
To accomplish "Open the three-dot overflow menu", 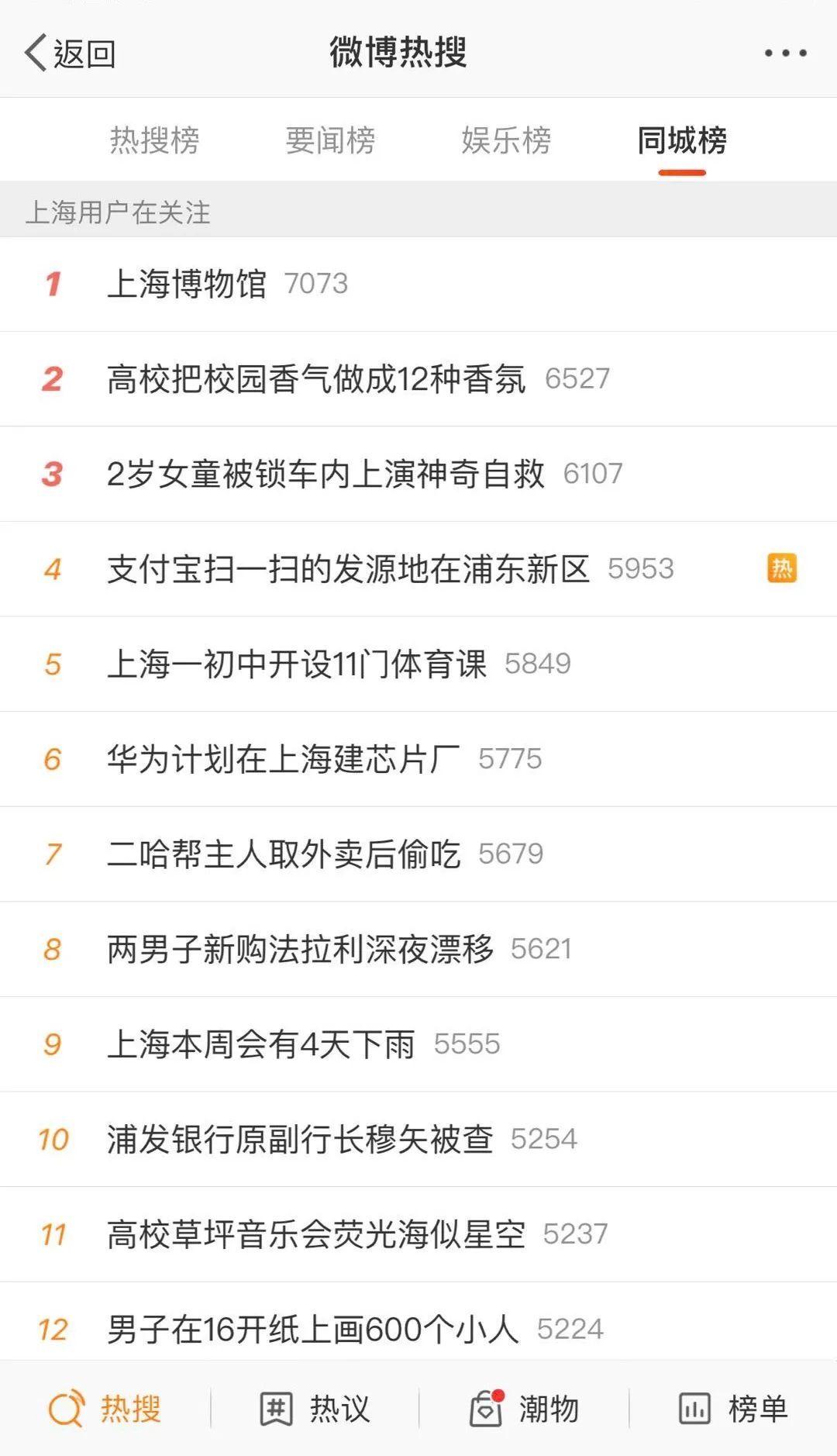I will (785, 53).
